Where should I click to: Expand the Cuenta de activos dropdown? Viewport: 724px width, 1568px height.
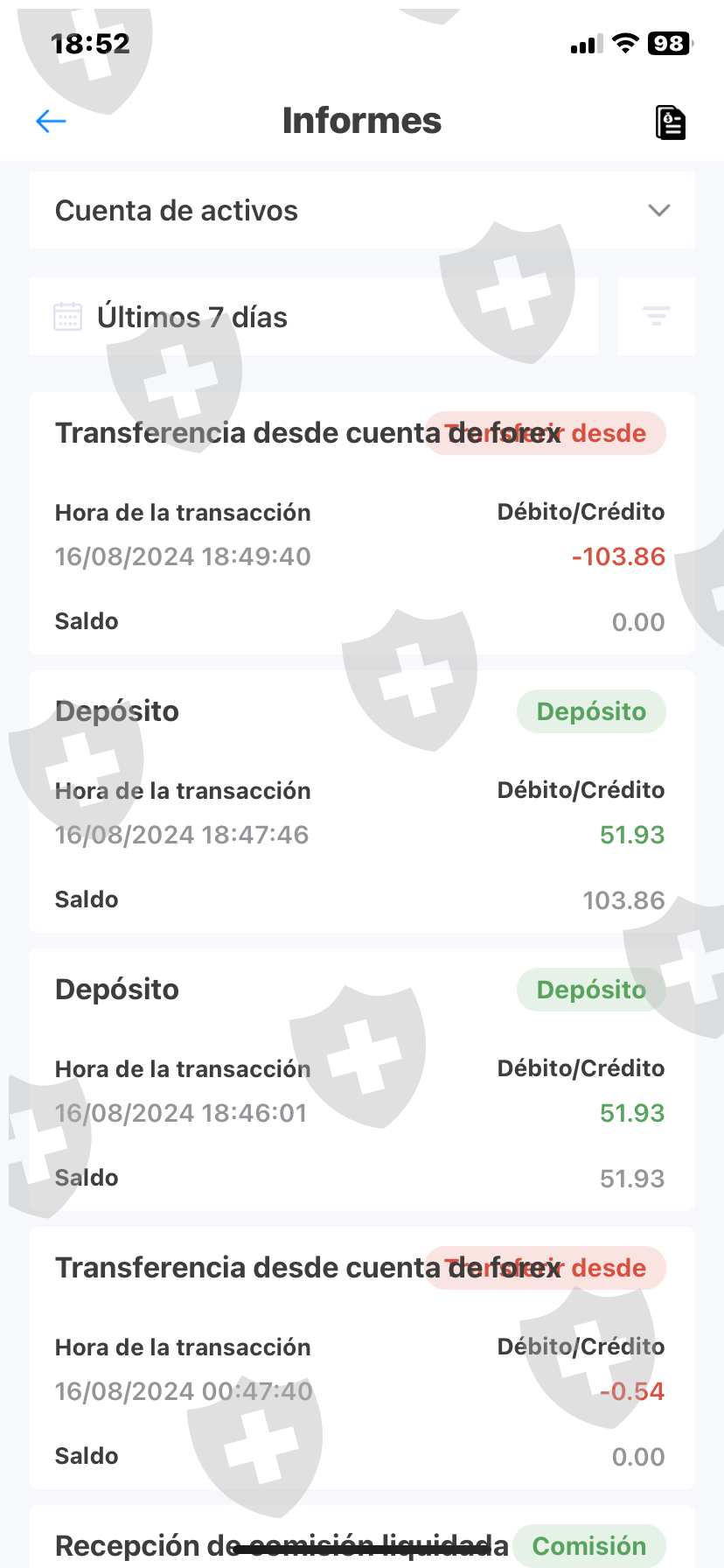pos(362,211)
